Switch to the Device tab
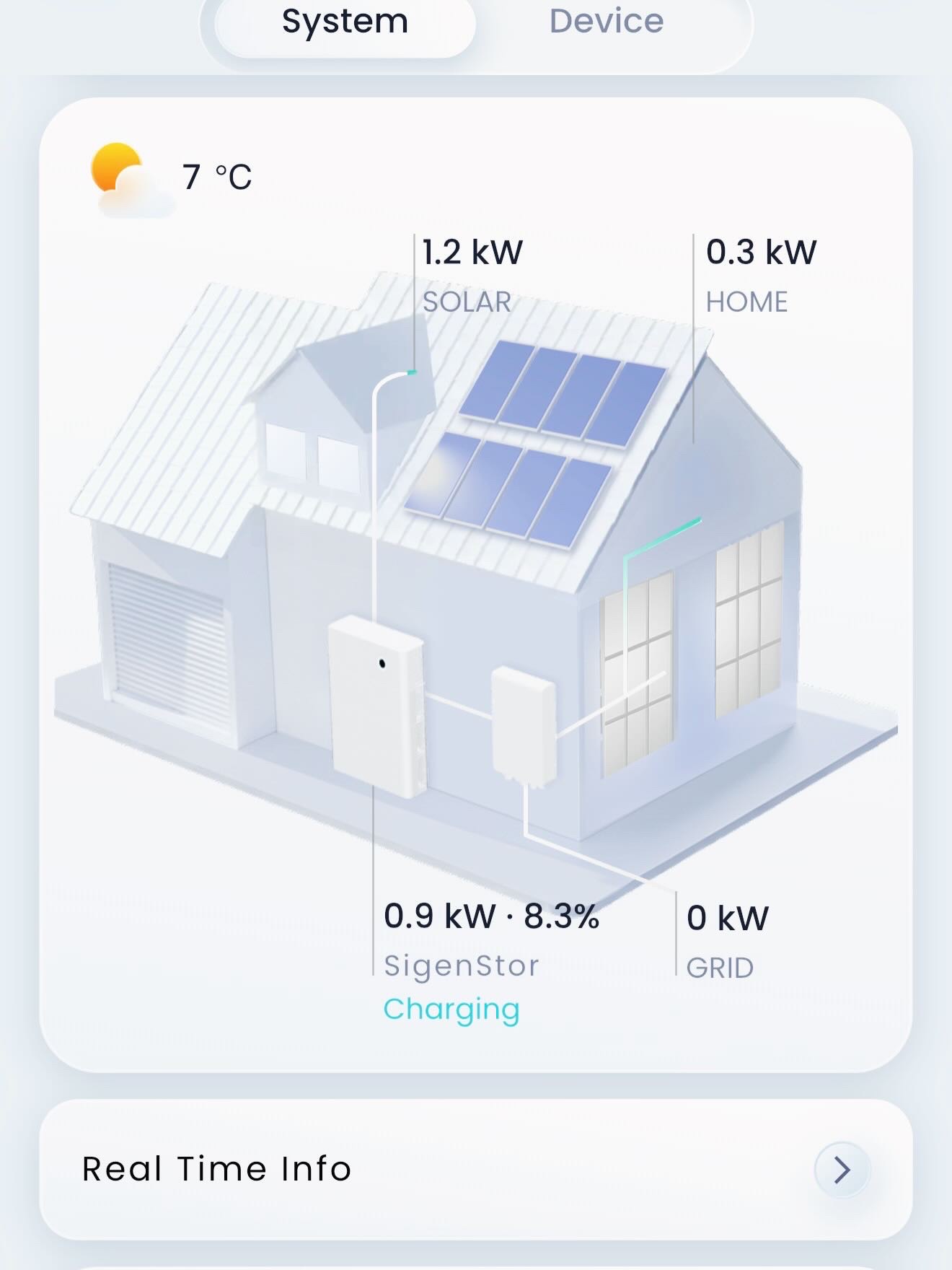 (x=606, y=22)
